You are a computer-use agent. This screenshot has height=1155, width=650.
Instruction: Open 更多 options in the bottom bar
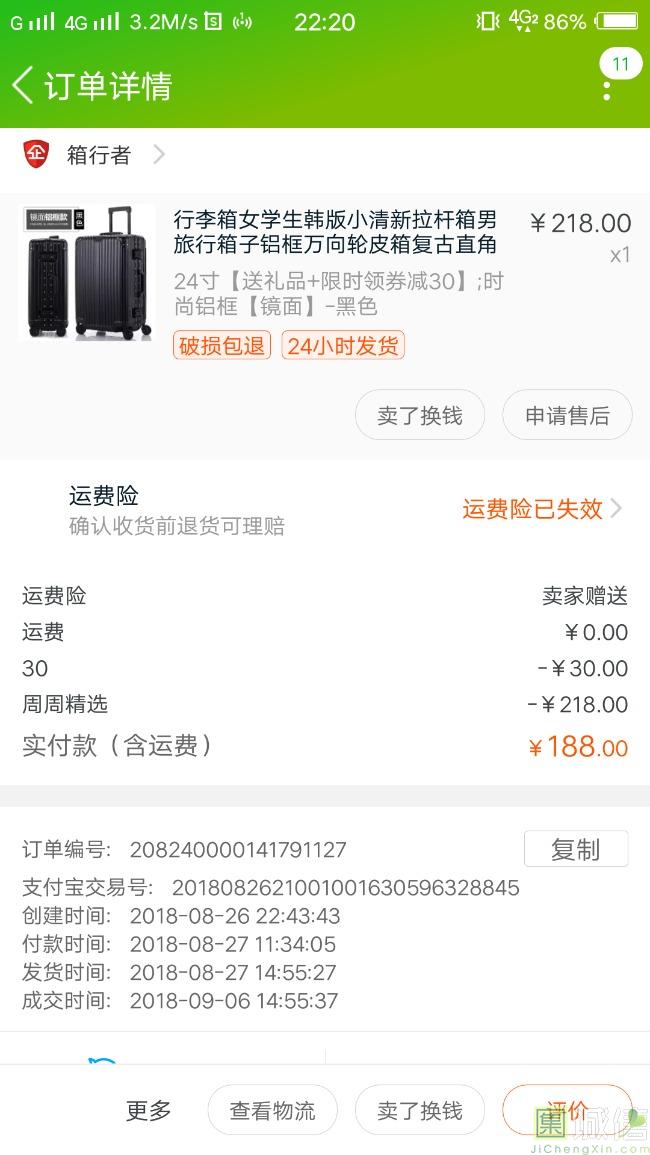click(149, 1110)
